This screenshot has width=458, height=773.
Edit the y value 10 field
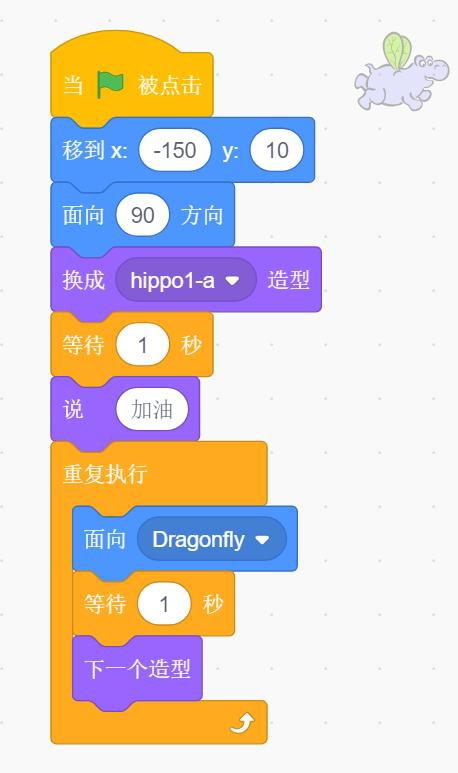[x=277, y=150]
